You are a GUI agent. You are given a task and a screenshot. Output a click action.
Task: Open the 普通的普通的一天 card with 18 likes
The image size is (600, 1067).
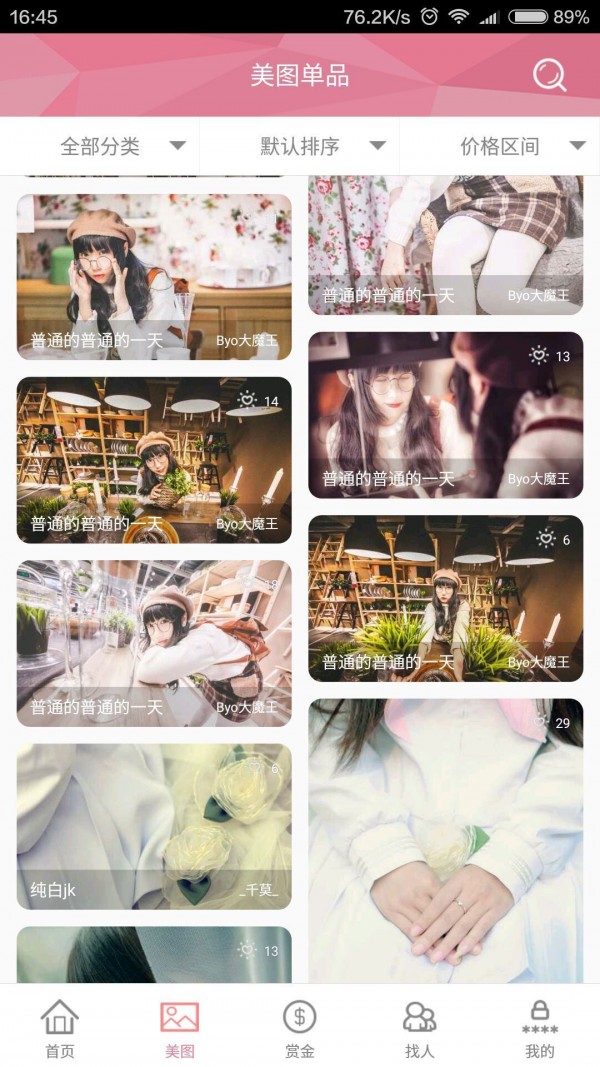(154, 642)
